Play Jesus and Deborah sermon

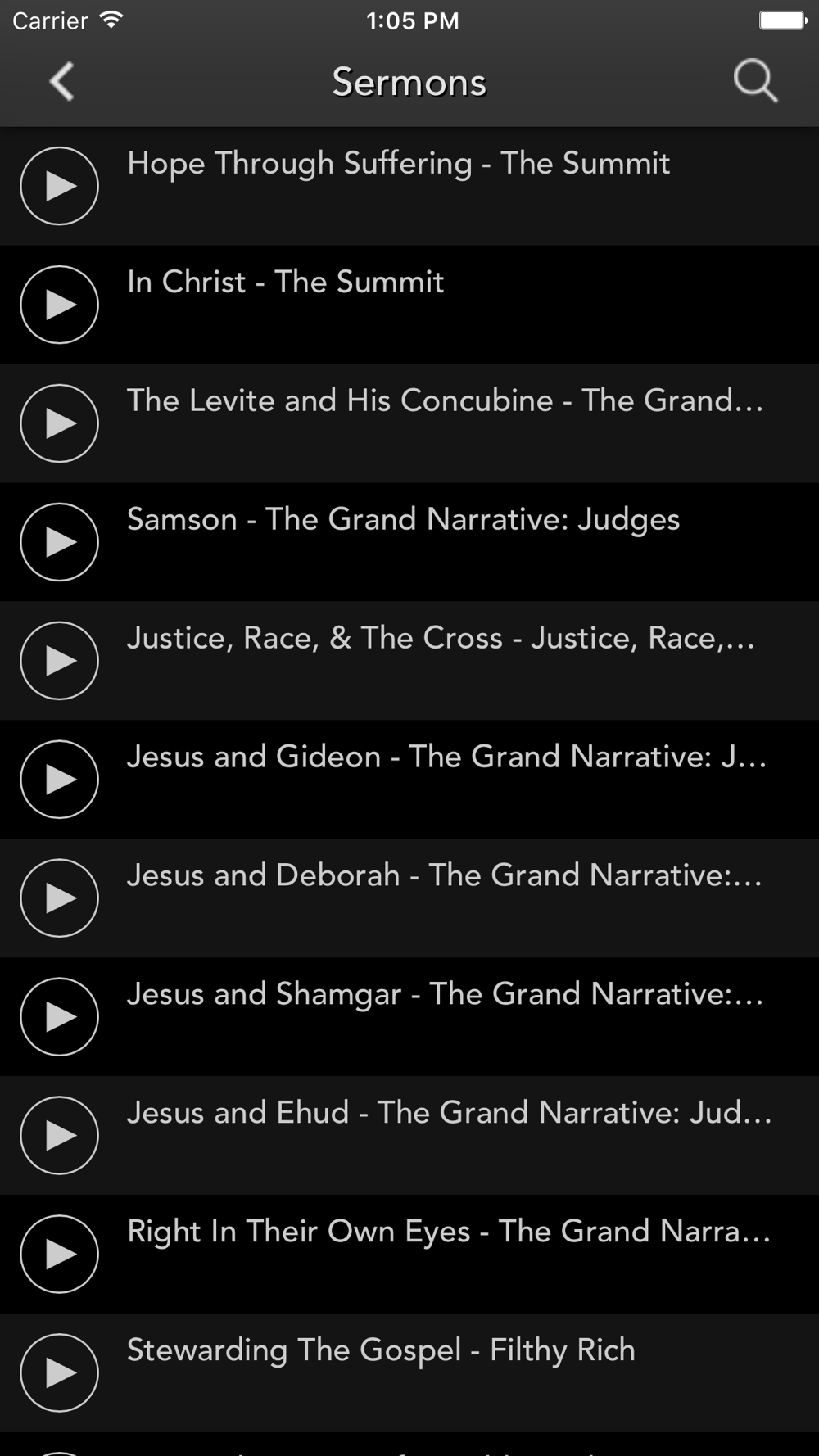pyautogui.click(x=59, y=898)
